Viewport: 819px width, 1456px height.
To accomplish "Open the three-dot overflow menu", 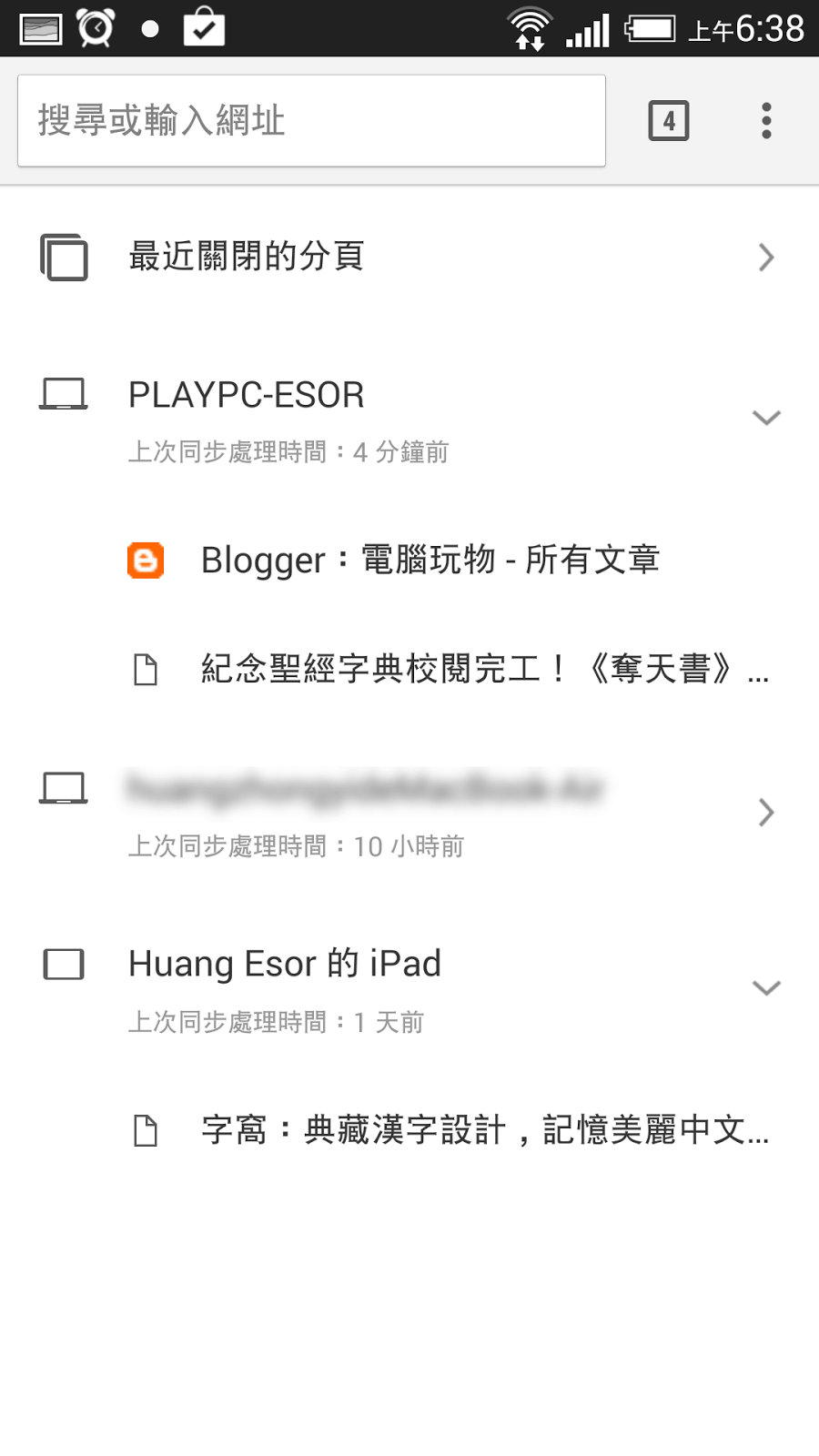I will click(x=766, y=120).
